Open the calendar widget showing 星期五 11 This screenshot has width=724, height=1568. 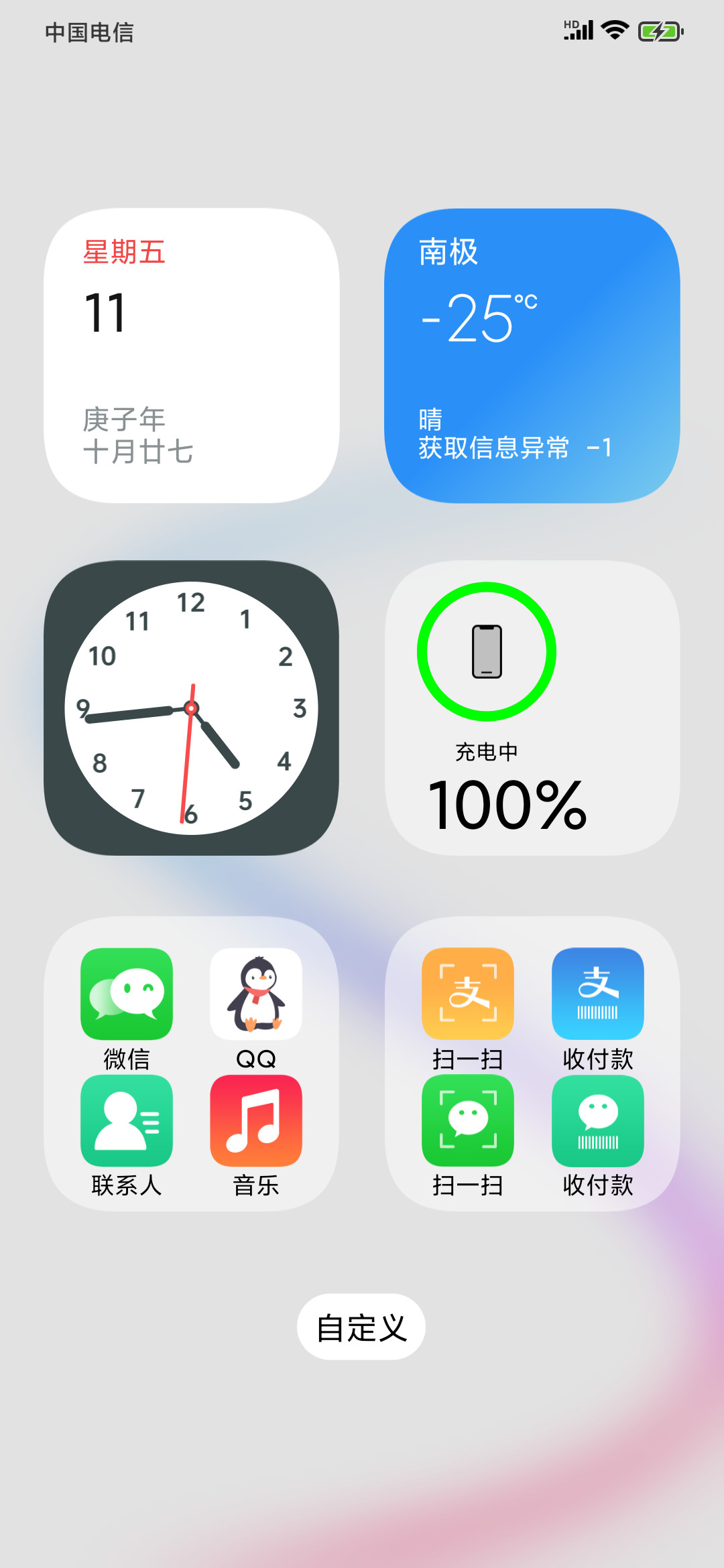[192, 356]
